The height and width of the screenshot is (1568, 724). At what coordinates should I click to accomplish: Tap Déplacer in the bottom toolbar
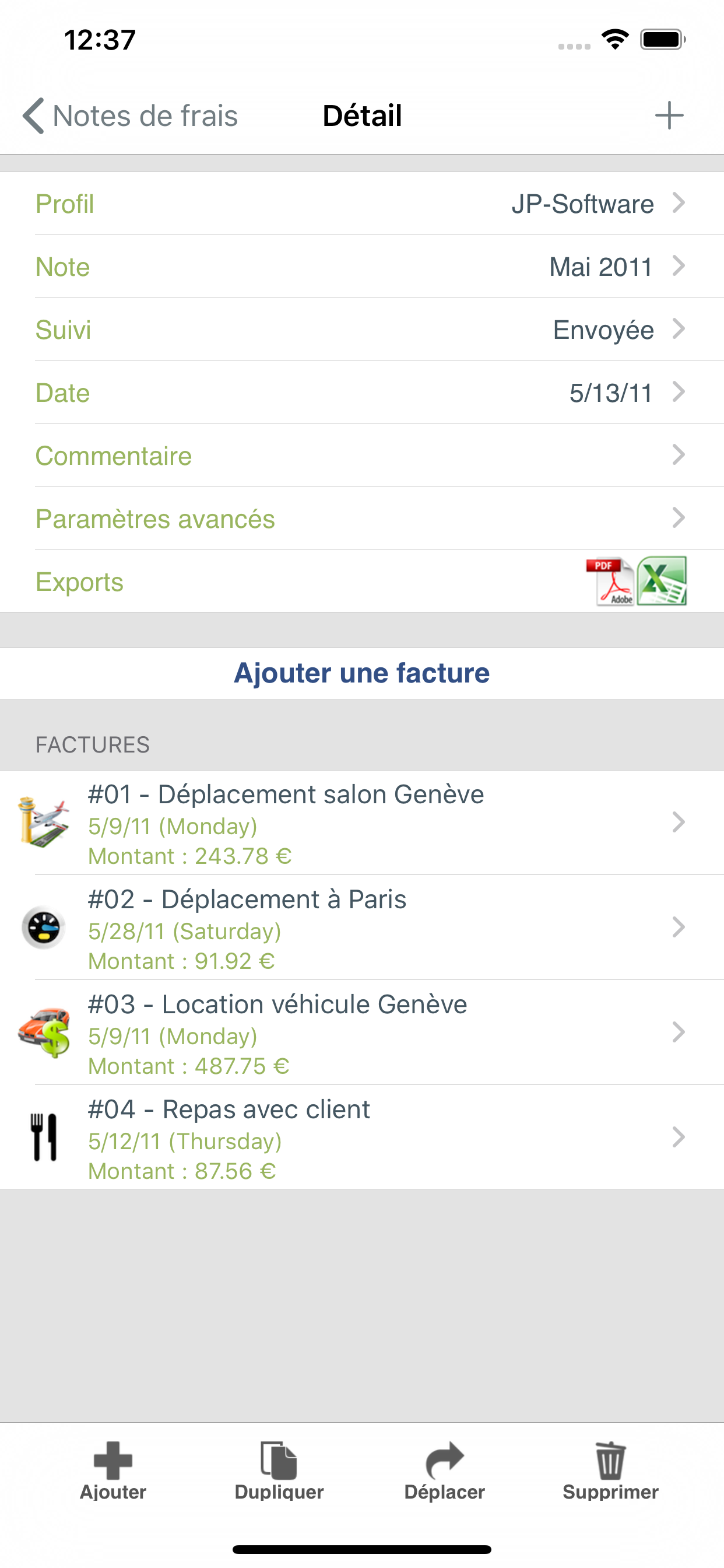click(x=445, y=1471)
